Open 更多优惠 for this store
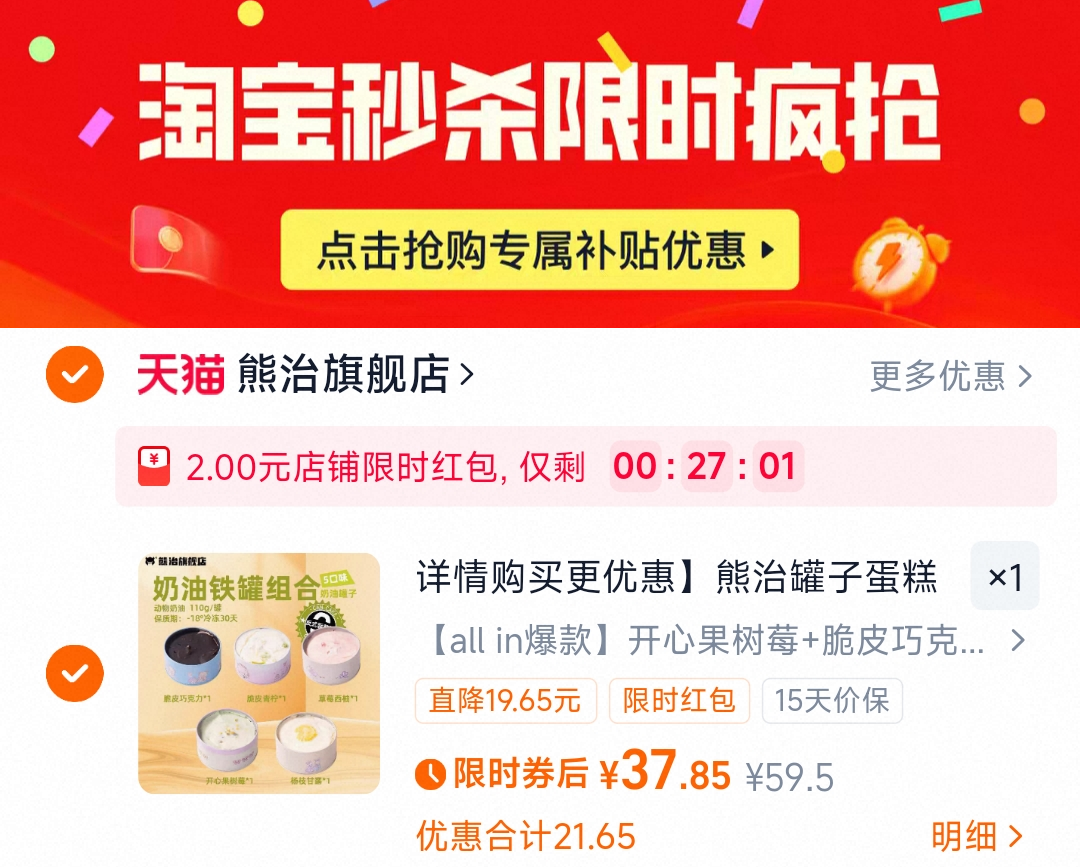The width and height of the screenshot is (1080, 867). 949,376
